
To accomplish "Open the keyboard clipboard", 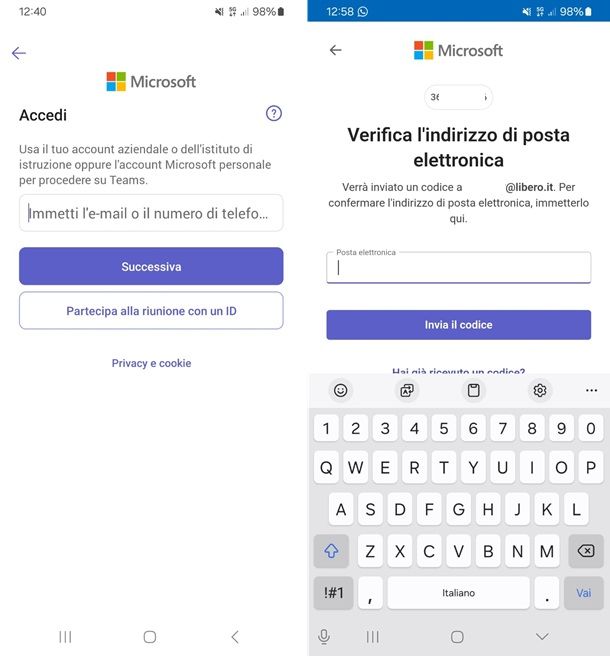I will (x=474, y=390).
